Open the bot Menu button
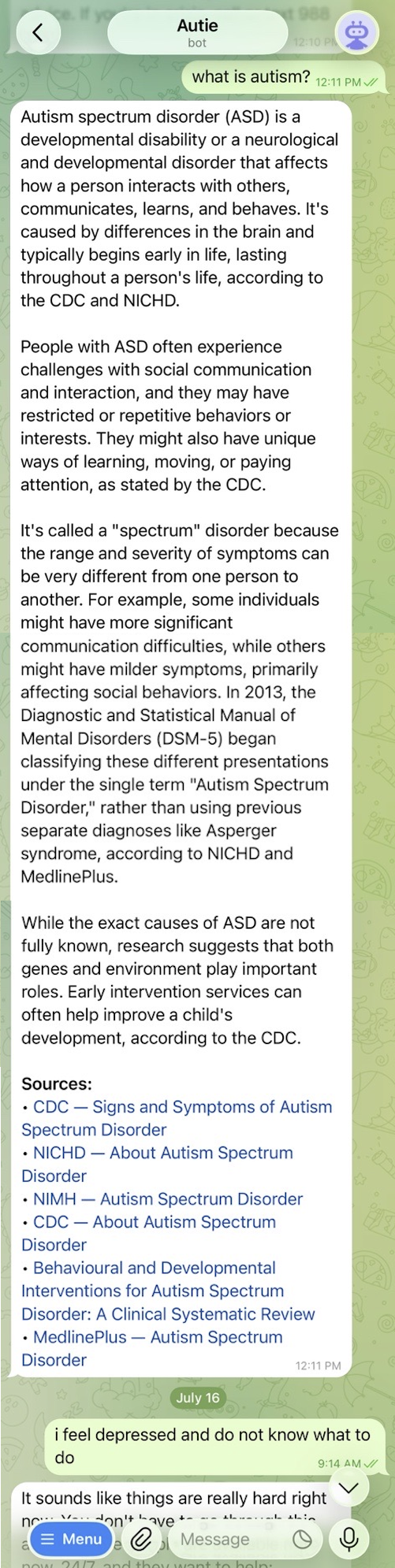Screen dimensions: 395x1568 pos(72,1539)
